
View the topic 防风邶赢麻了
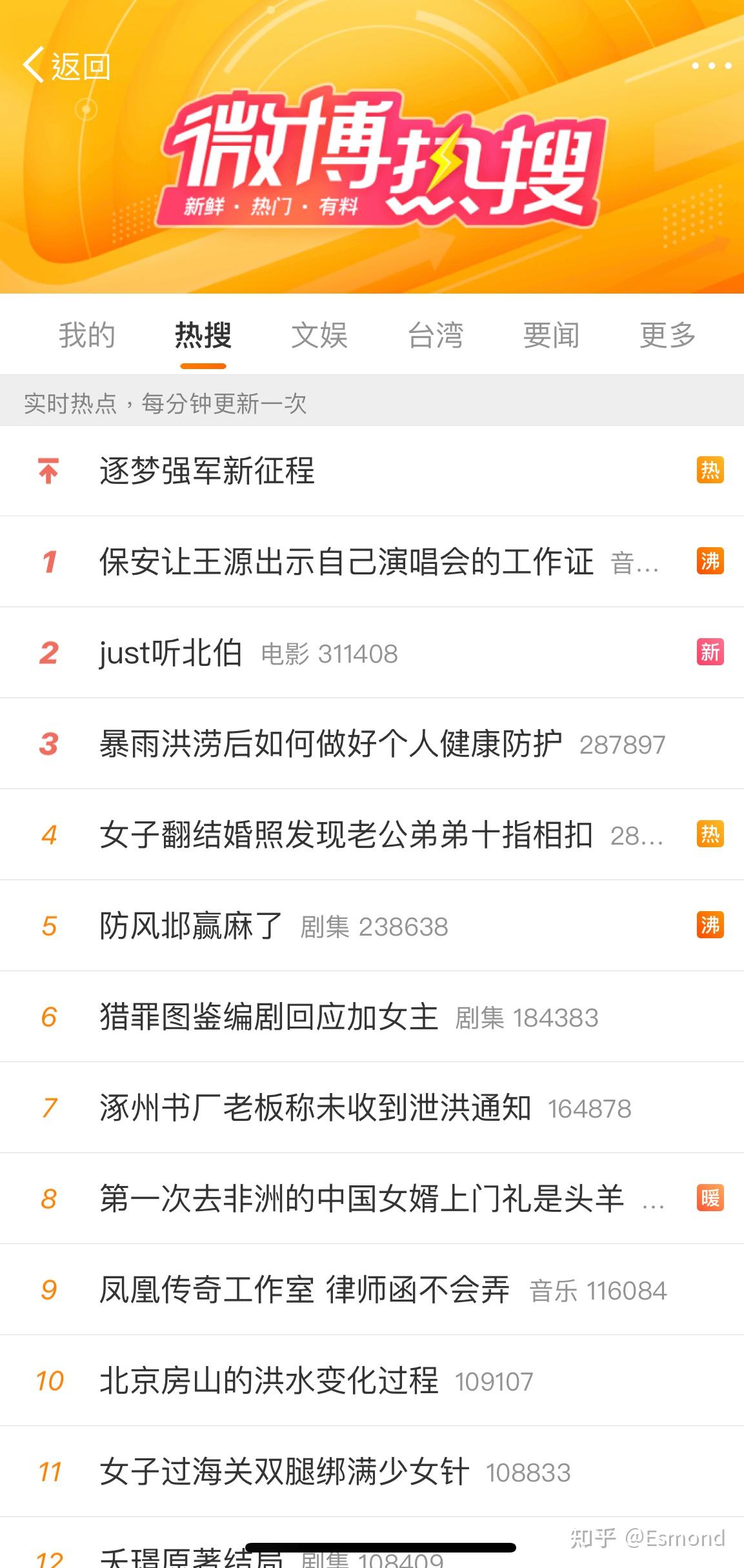pos(372,925)
